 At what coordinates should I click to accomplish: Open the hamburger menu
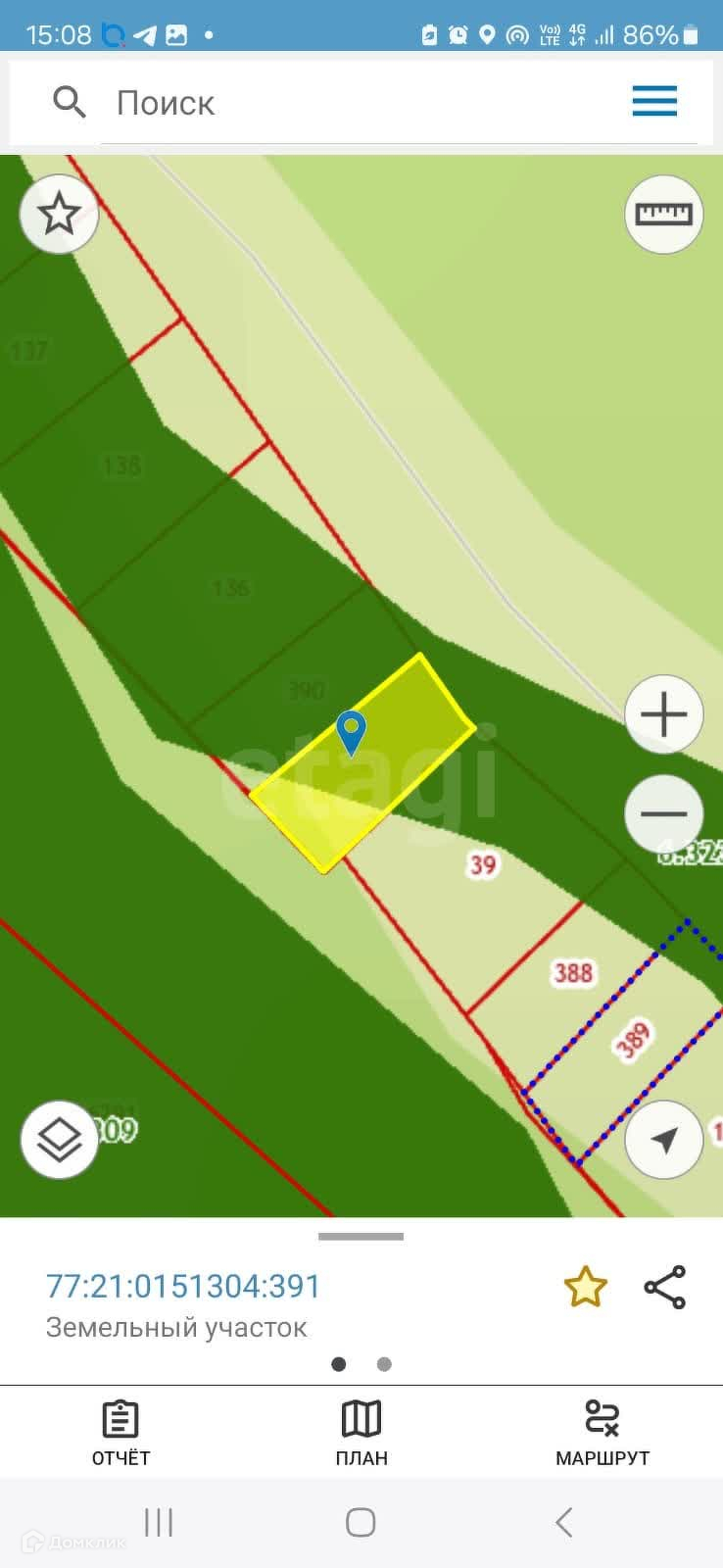click(654, 101)
